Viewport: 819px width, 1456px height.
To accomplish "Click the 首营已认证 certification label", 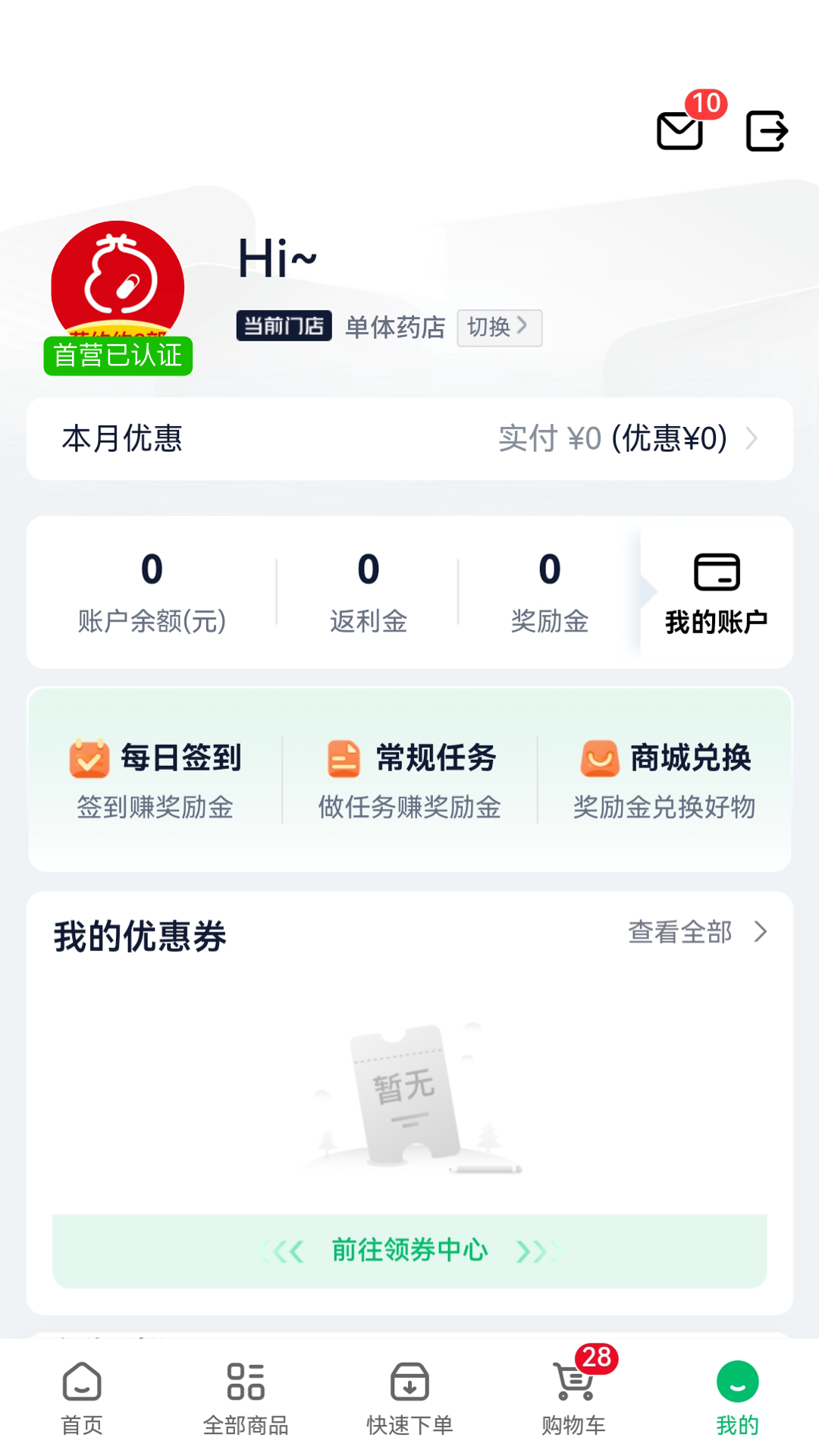I will pyautogui.click(x=117, y=353).
